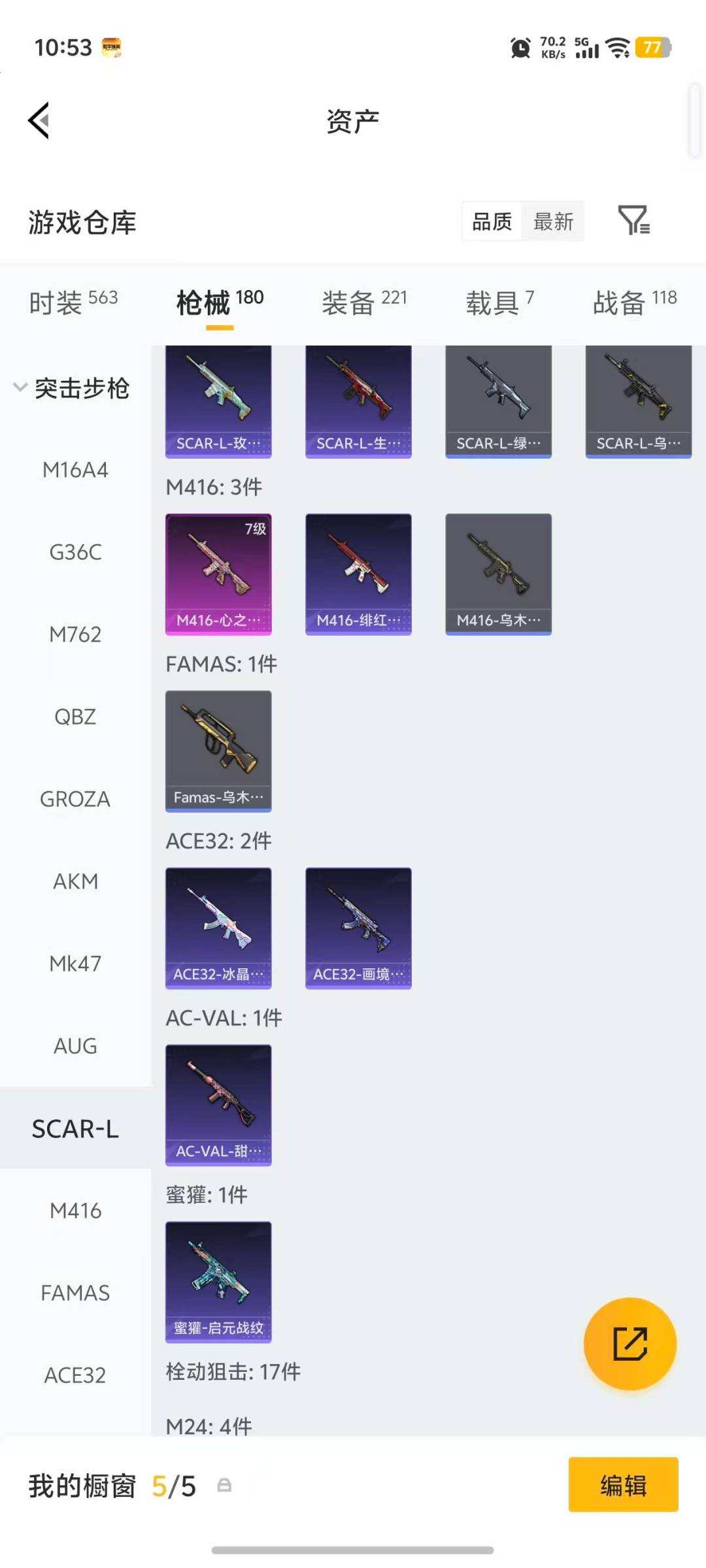Open the 蜜獾-启元战纹 skin tile

(218, 1282)
